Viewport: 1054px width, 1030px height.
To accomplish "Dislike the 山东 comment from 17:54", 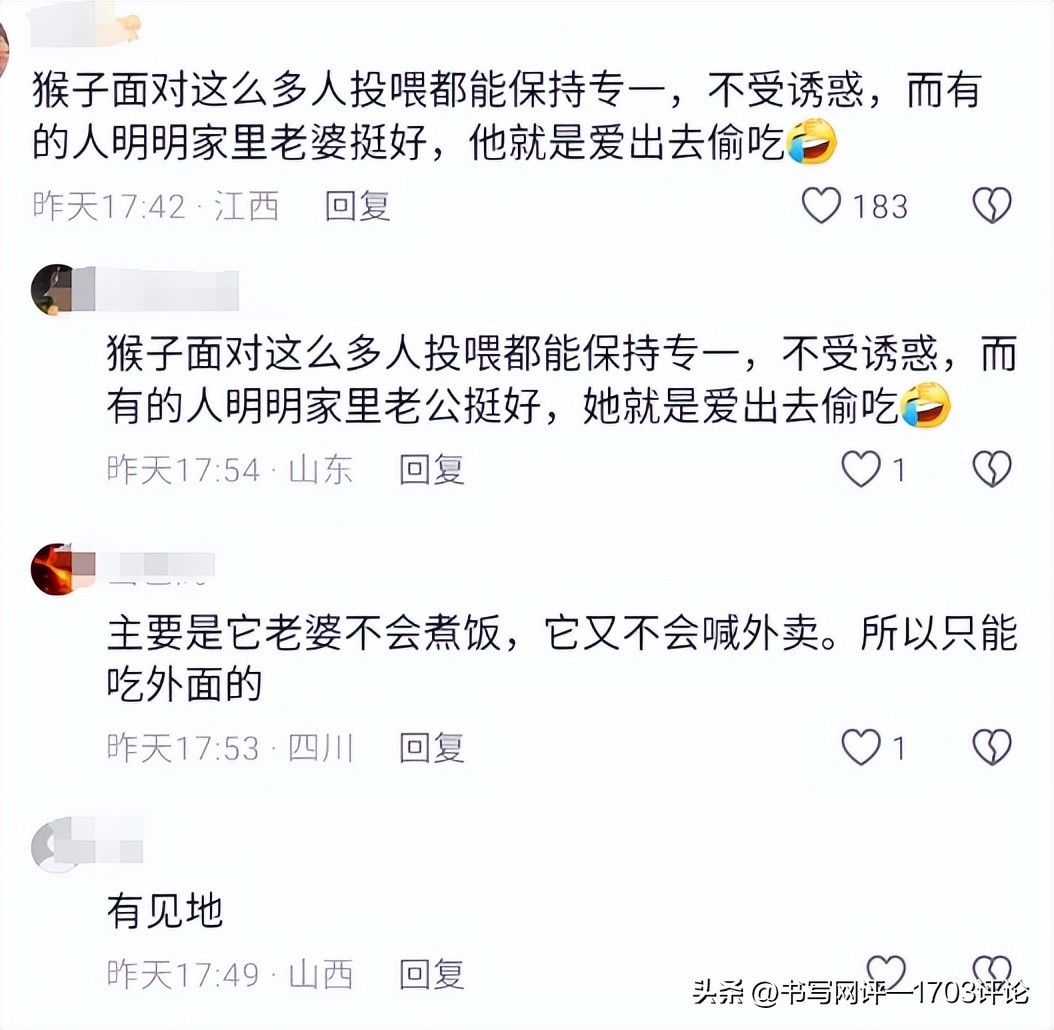I will pos(992,469).
